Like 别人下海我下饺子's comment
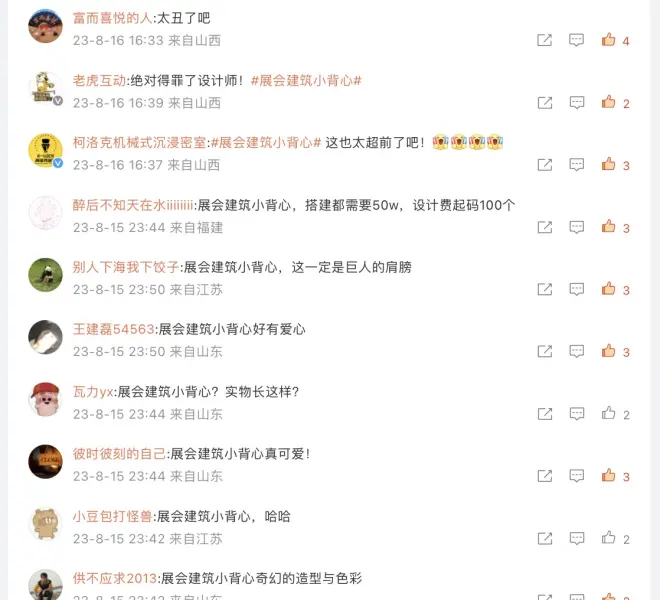The image size is (660, 600). coord(608,289)
